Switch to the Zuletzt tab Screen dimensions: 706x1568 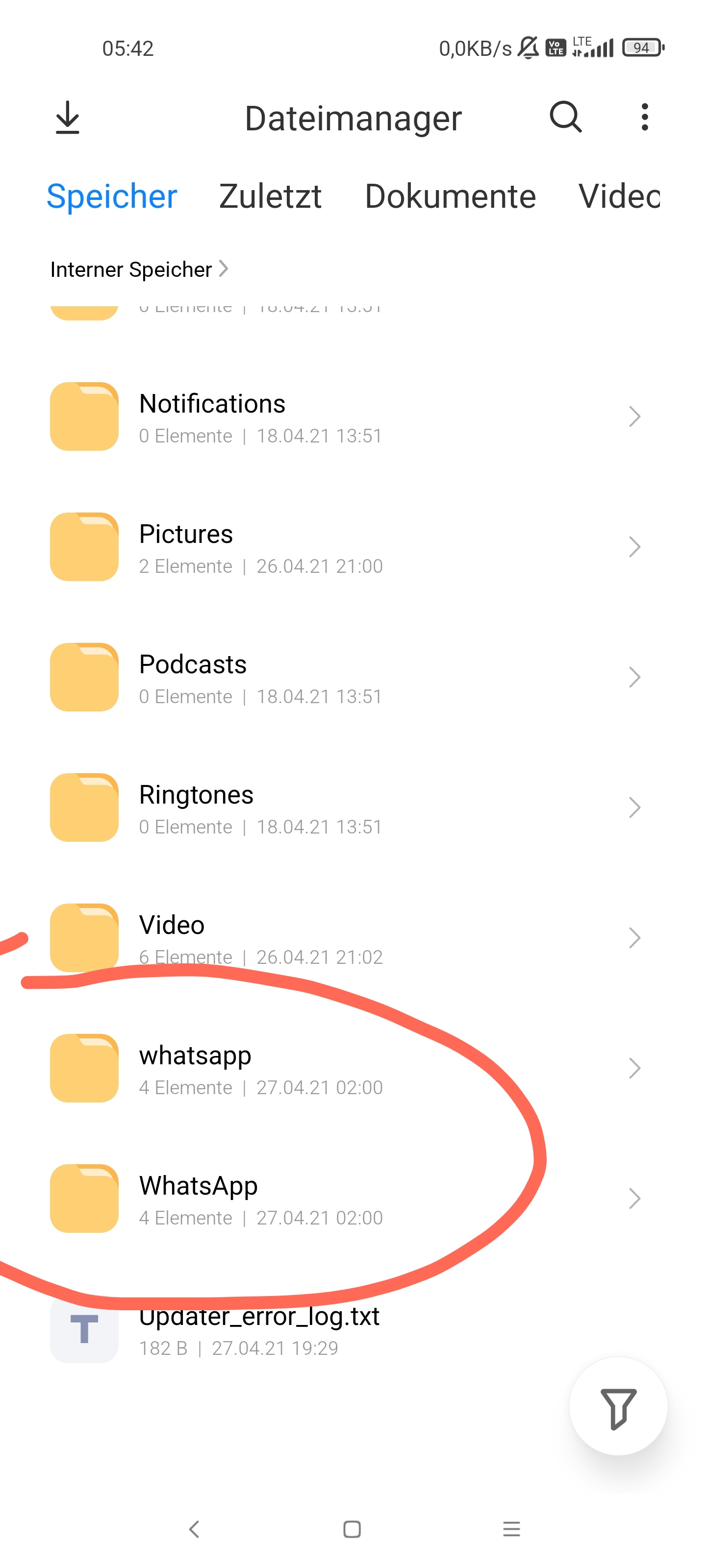pyautogui.click(x=270, y=196)
